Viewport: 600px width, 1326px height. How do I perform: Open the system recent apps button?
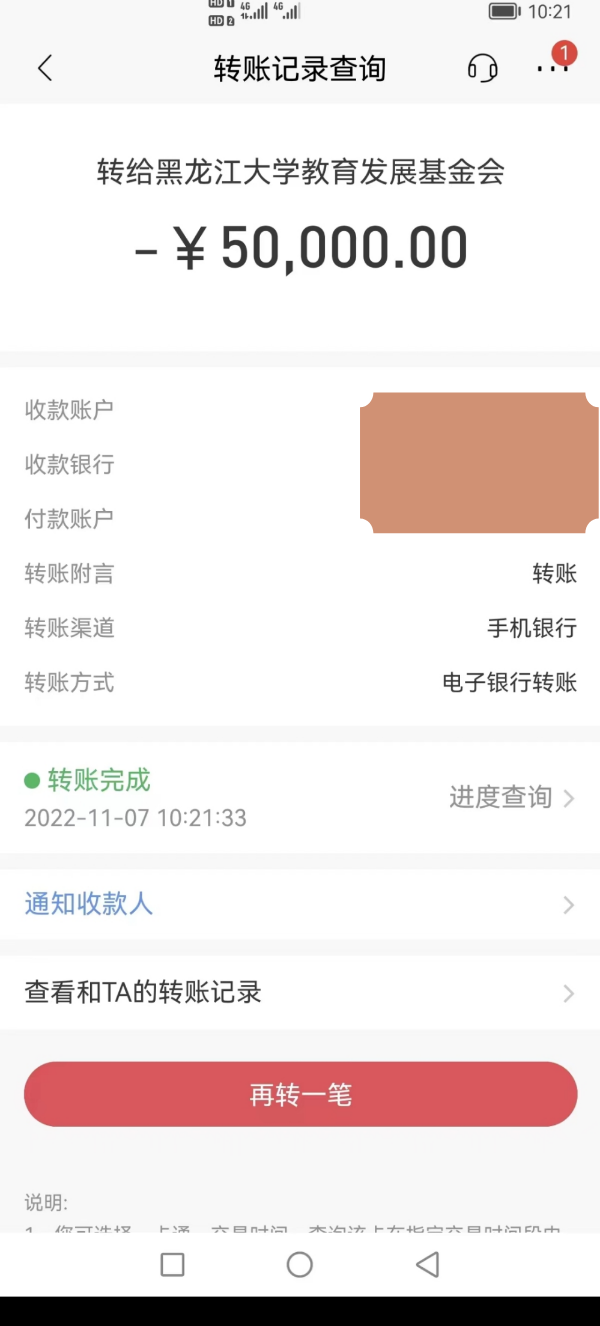(x=172, y=1264)
